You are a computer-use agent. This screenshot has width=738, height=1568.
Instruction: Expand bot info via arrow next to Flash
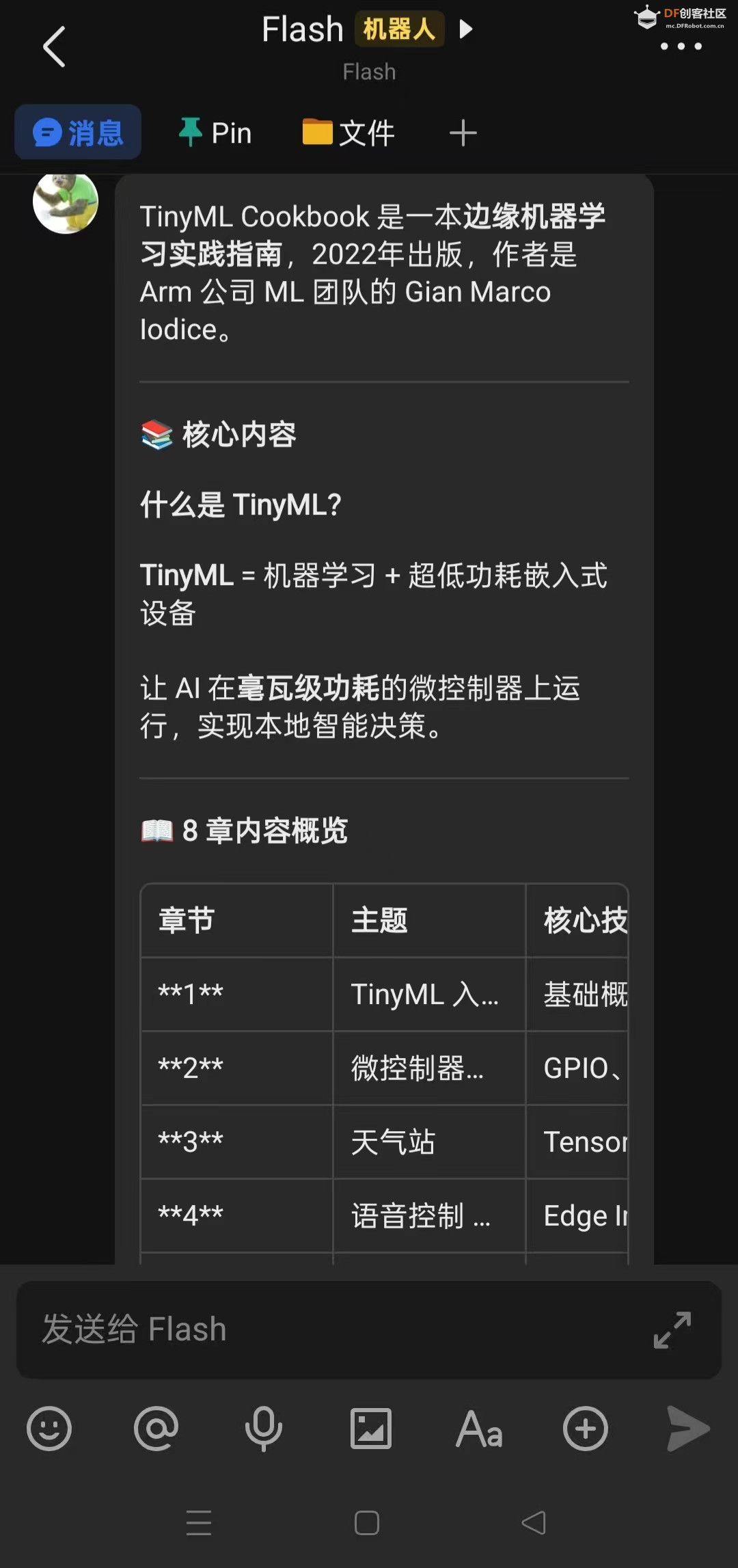[x=466, y=30]
